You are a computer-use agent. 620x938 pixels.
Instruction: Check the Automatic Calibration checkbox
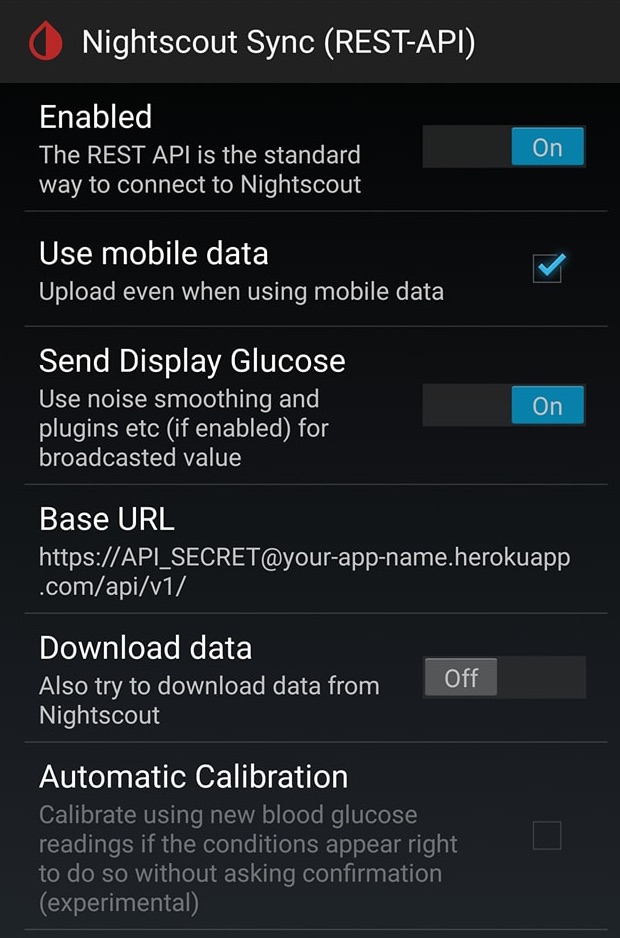pyautogui.click(x=547, y=835)
